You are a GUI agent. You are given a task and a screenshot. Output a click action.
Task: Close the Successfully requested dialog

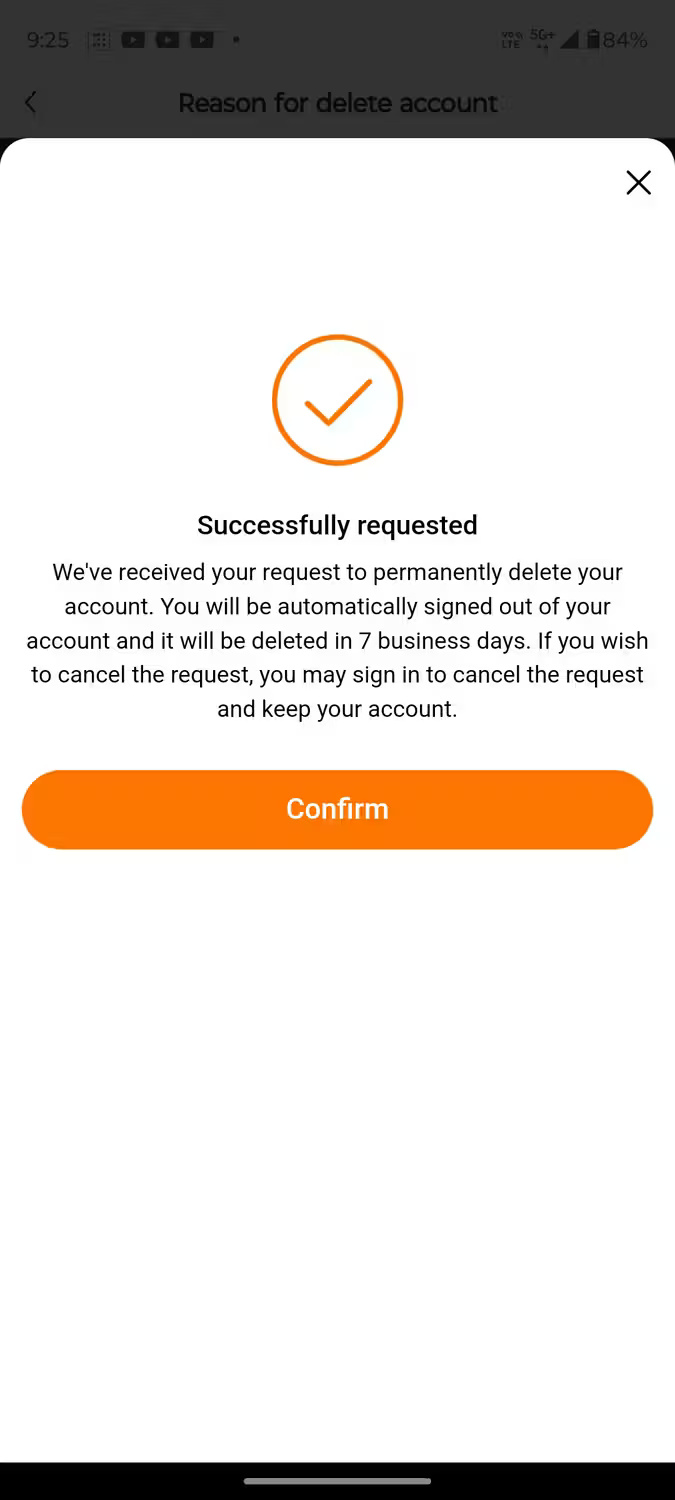(x=638, y=182)
